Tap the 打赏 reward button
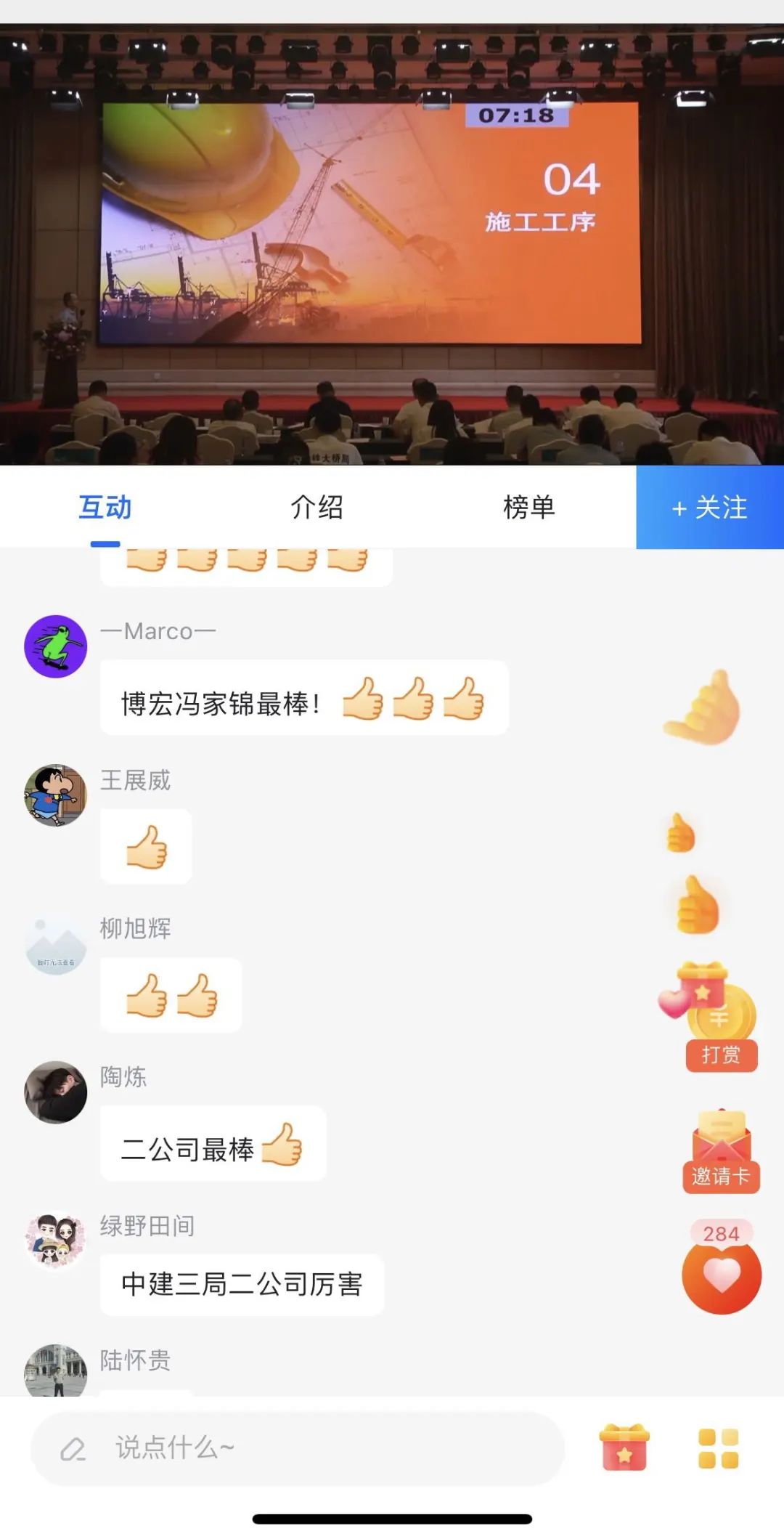The height and width of the screenshot is (1539, 784). tap(719, 1023)
